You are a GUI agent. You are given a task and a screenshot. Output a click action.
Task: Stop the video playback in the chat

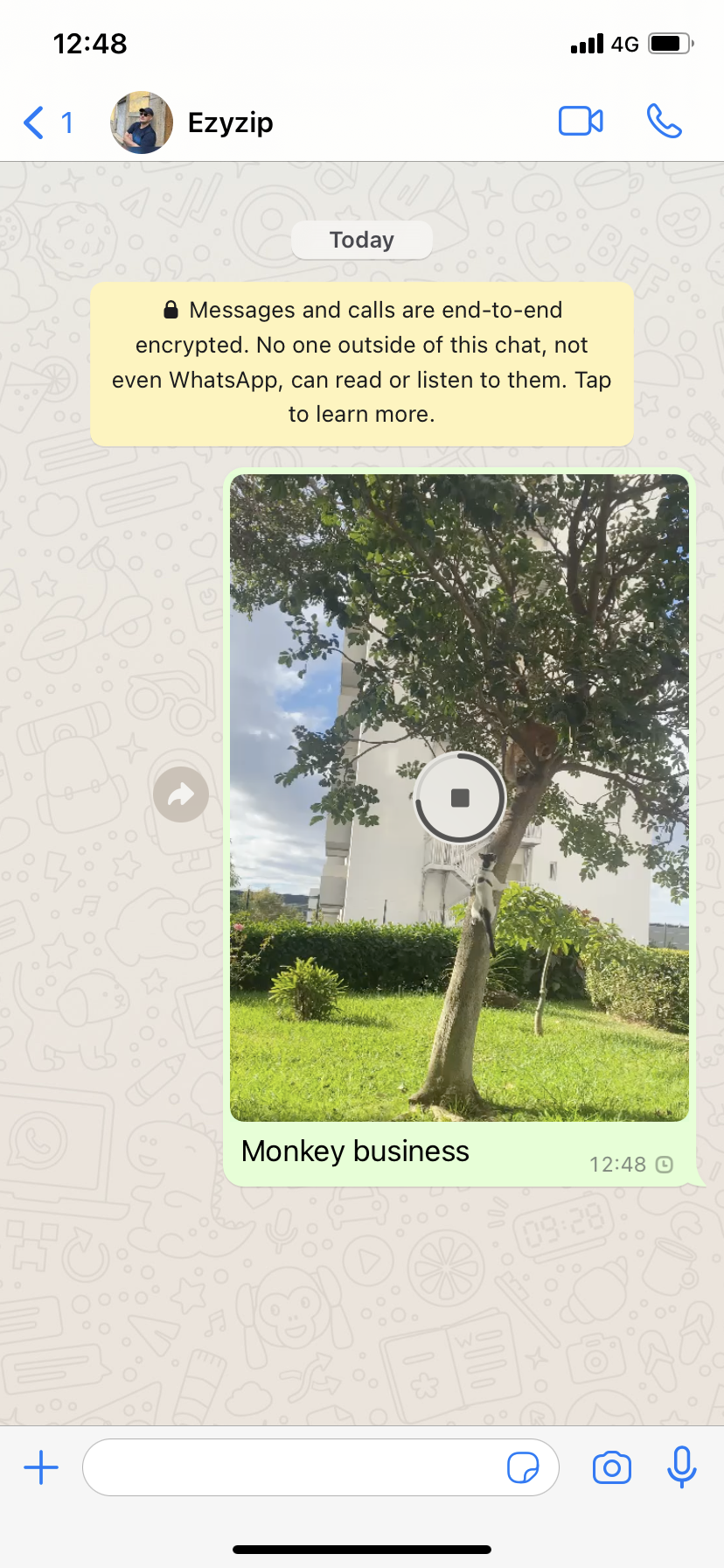459,797
